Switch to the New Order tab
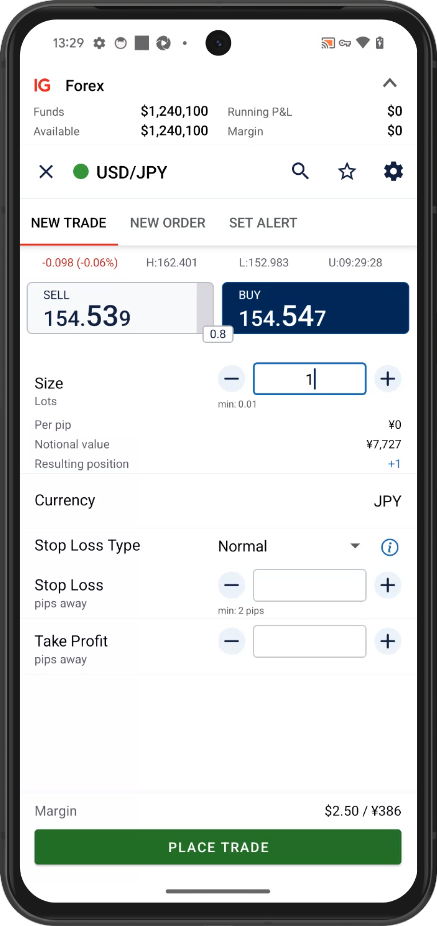437x926 pixels. tap(168, 223)
